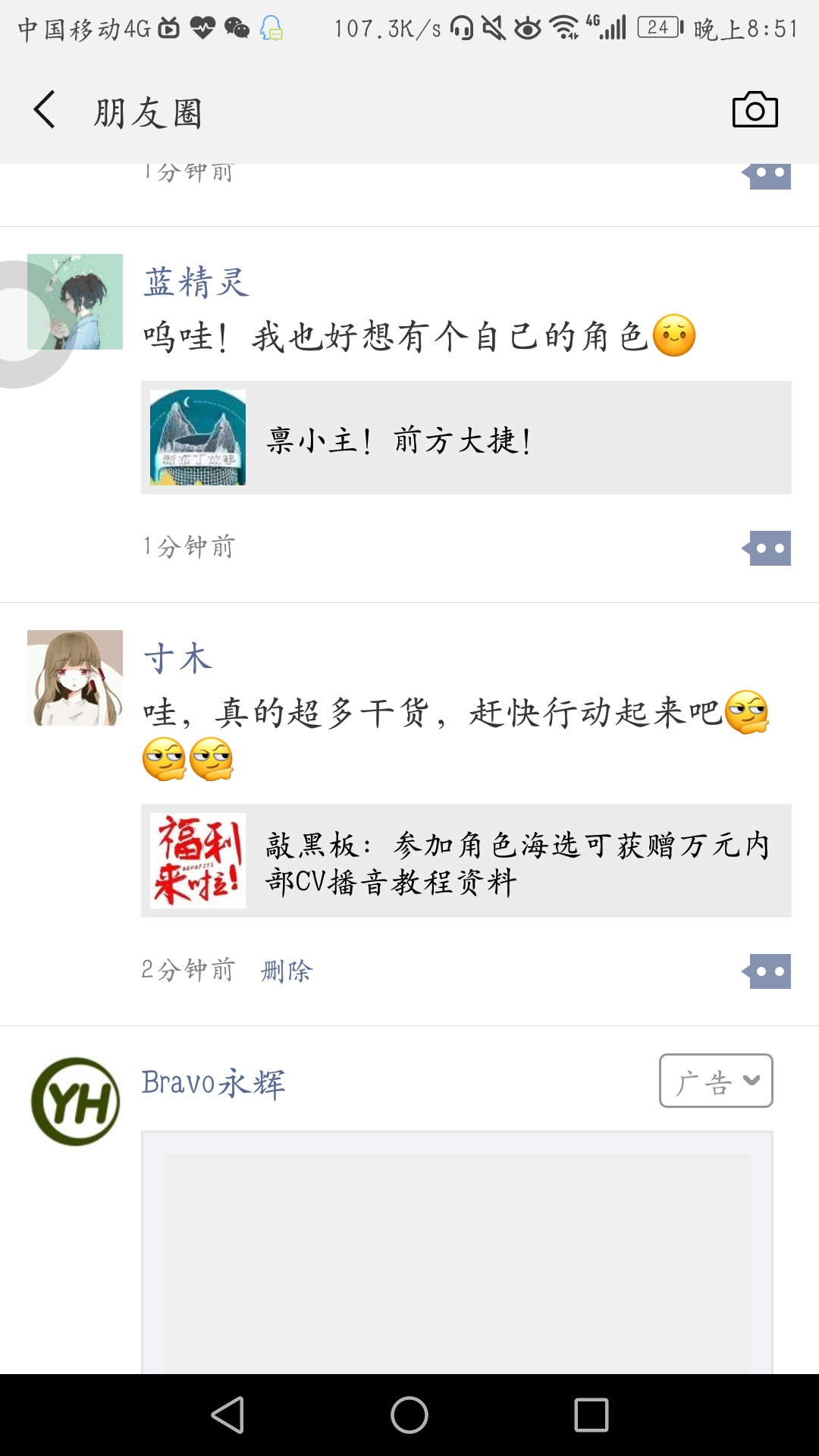Tap 蓝精灵's avatar picture
819x1456 pixels.
pos(75,302)
